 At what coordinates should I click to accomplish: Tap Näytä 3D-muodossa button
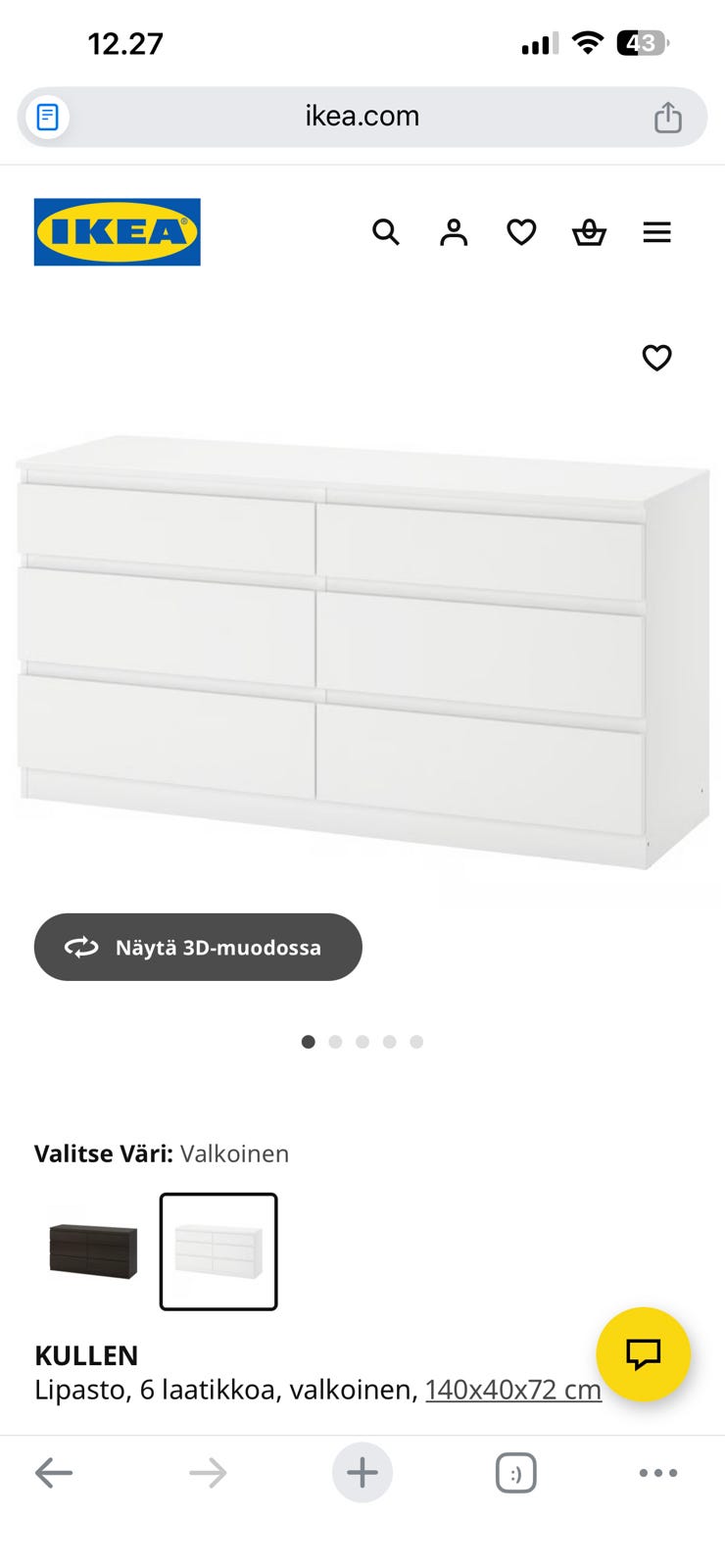[x=198, y=947]
